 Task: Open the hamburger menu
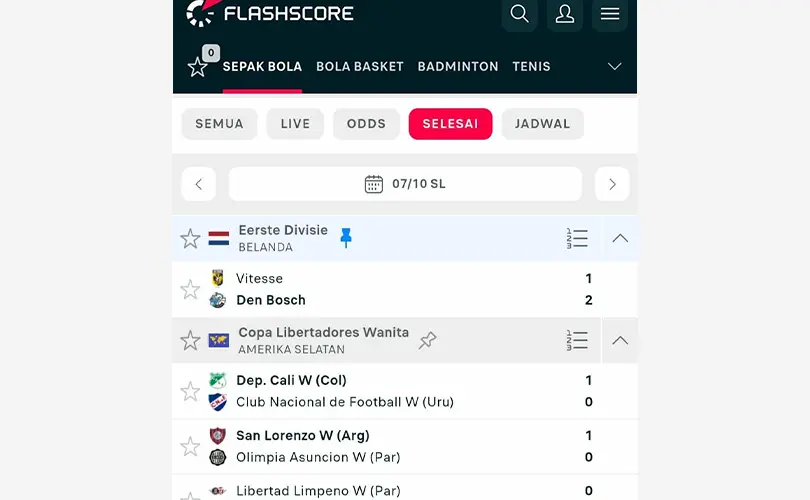(x=610, y=14)
